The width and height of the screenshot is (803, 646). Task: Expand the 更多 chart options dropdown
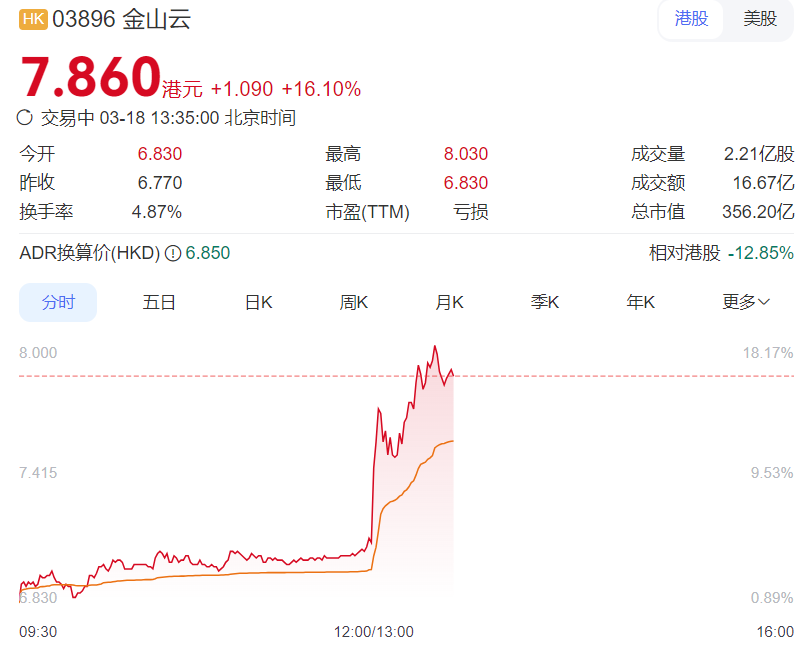[746, 302]
